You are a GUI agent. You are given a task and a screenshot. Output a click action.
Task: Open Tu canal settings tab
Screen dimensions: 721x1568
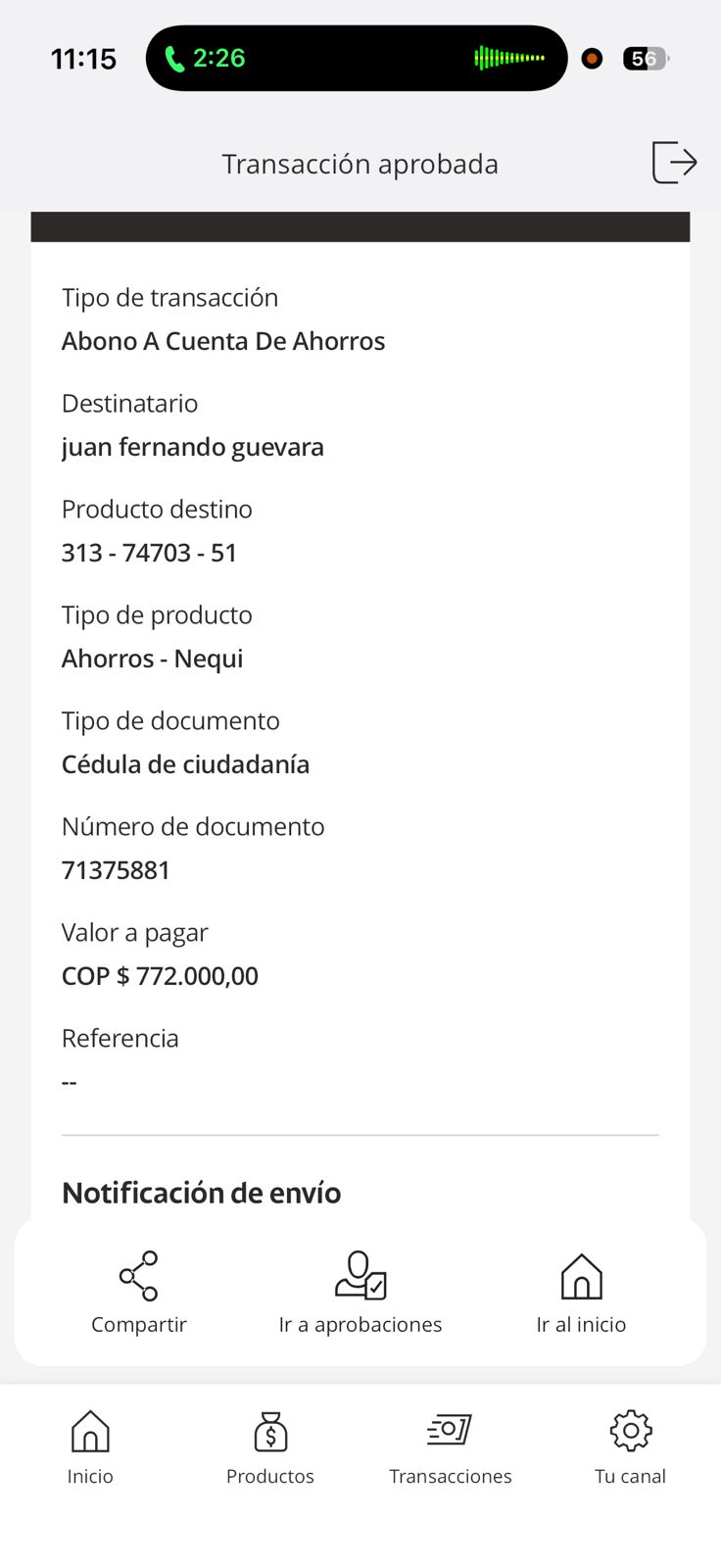(x=630, y=1447)
